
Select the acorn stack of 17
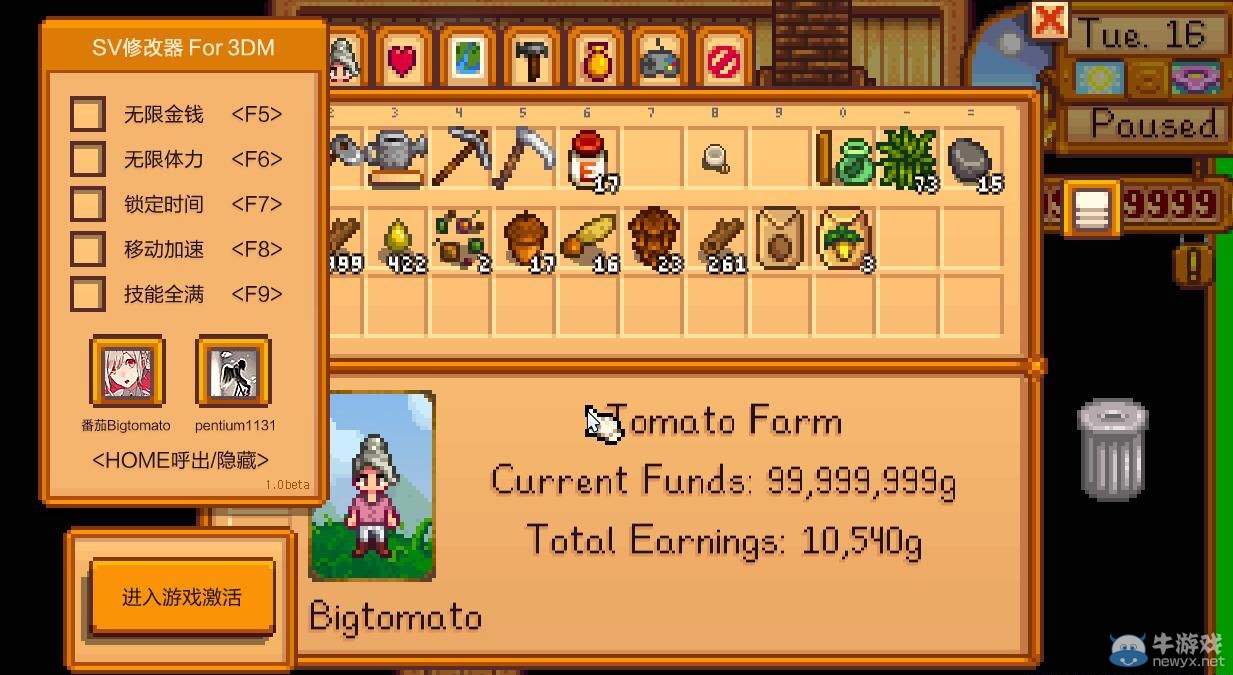pyautogui.click(x=525, y=238)
